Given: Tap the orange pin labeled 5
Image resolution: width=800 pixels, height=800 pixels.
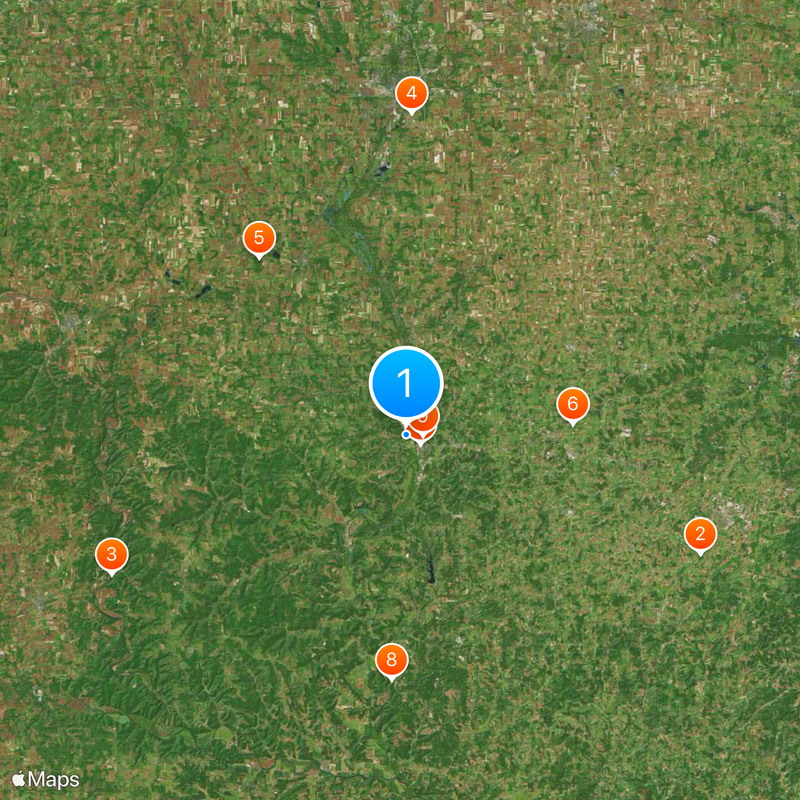Looking at the screenshot, I should click(259, 238).
